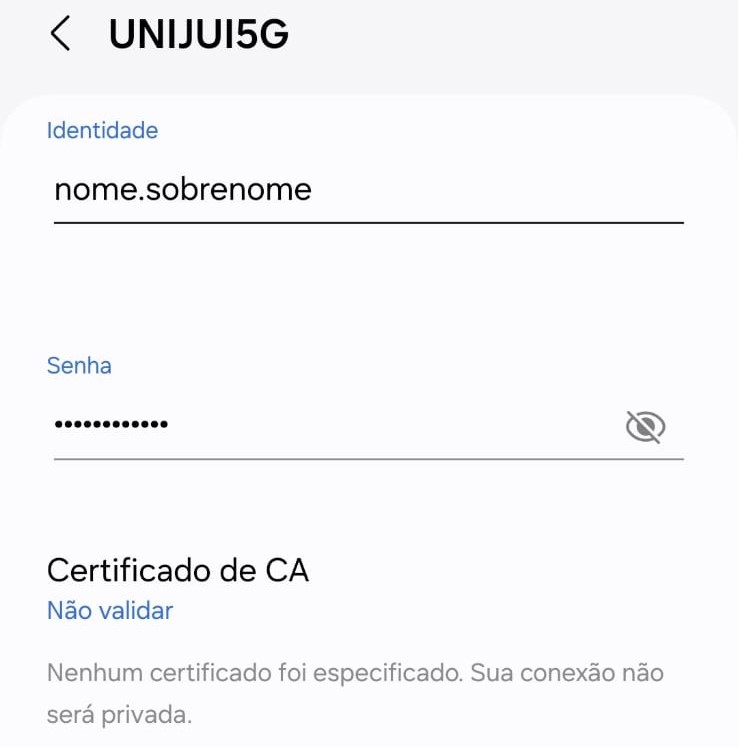Tap the Identidade field with nome.sobrenome
Image resolution: width=738 pixels, height=747 pixels.
(x=369, y=191)
